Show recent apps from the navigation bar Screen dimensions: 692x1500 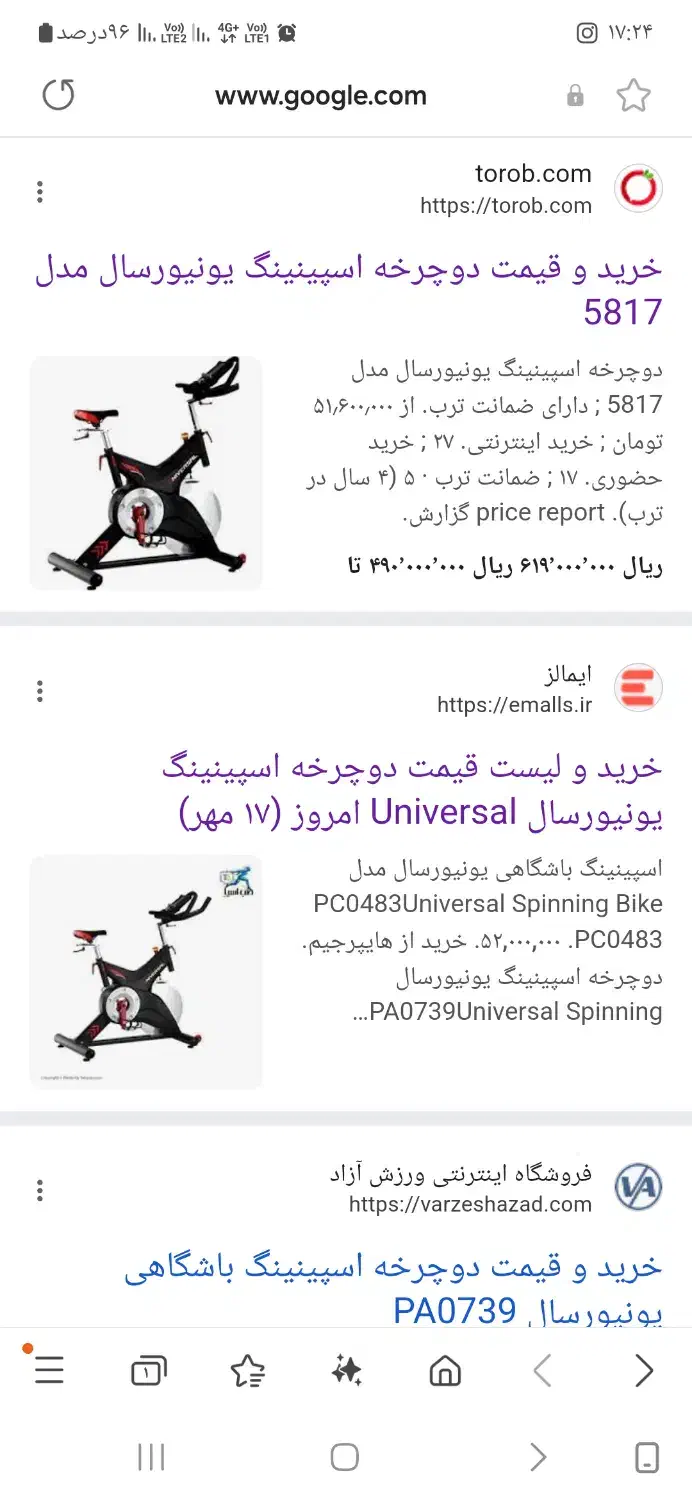click(x=151, y=1457)
